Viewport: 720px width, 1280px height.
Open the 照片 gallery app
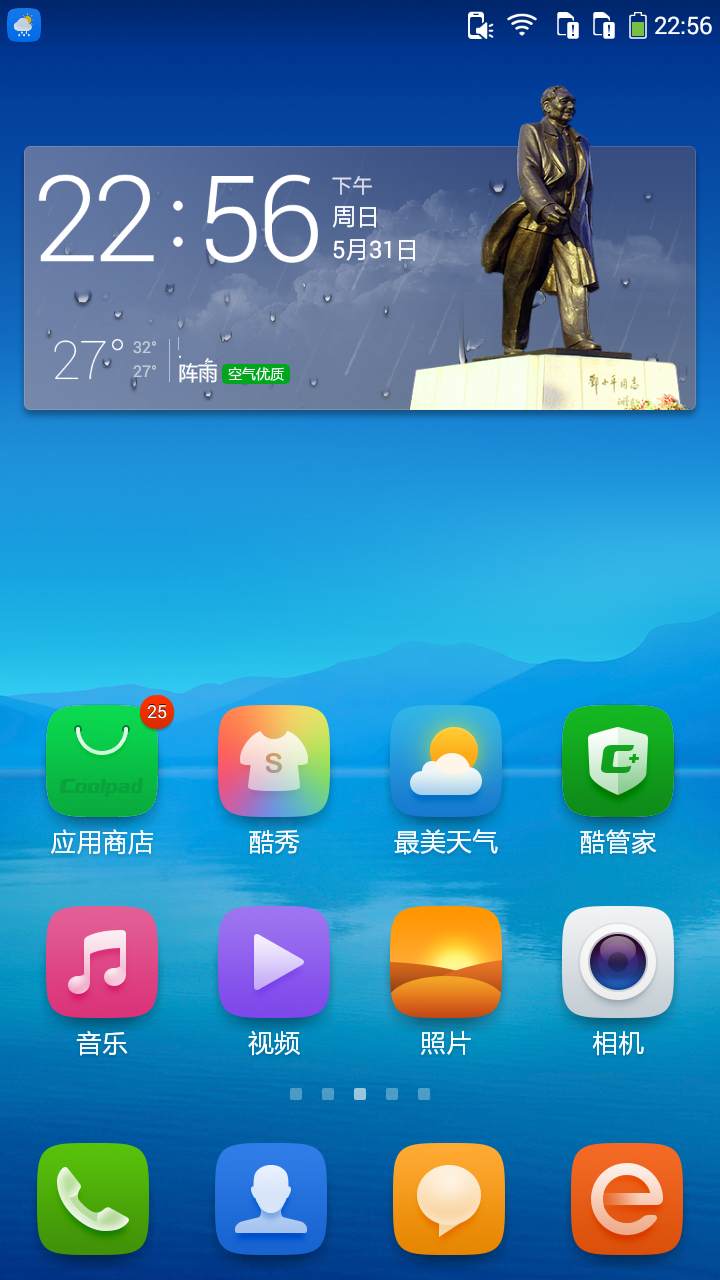coord(446,962)
